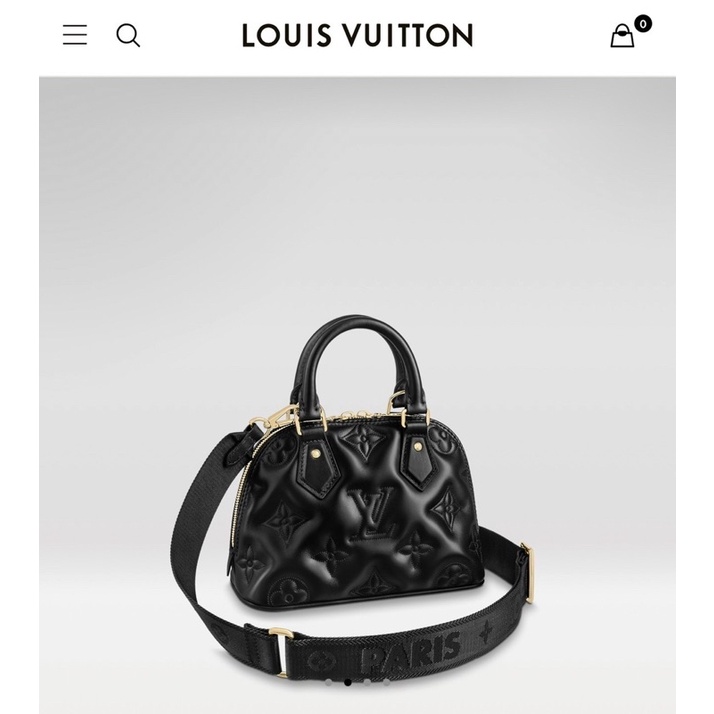Open the hamburger navigation menu
Screen dimensions: 714x714
[75, 35]
